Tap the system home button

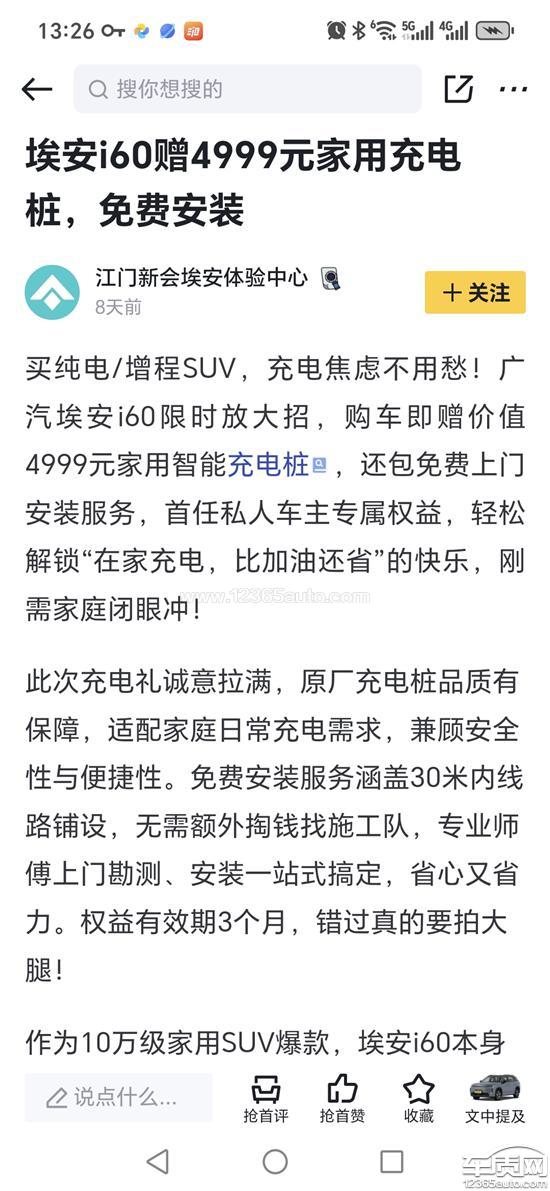click(275, 1161)
